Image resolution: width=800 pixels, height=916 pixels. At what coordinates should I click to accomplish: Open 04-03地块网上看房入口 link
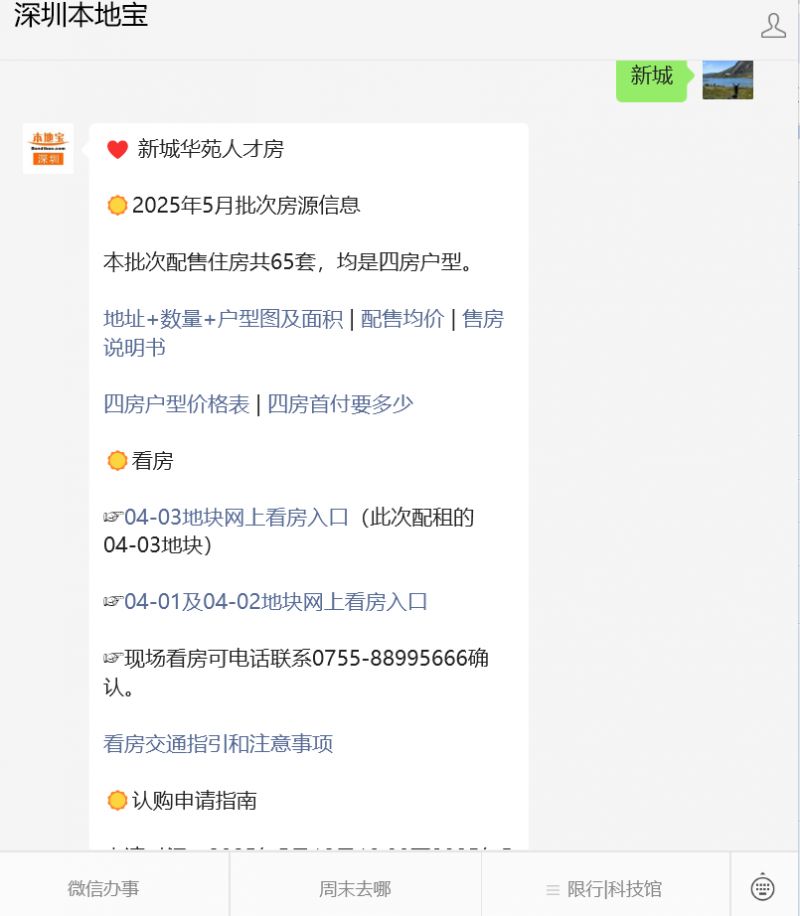236,517
